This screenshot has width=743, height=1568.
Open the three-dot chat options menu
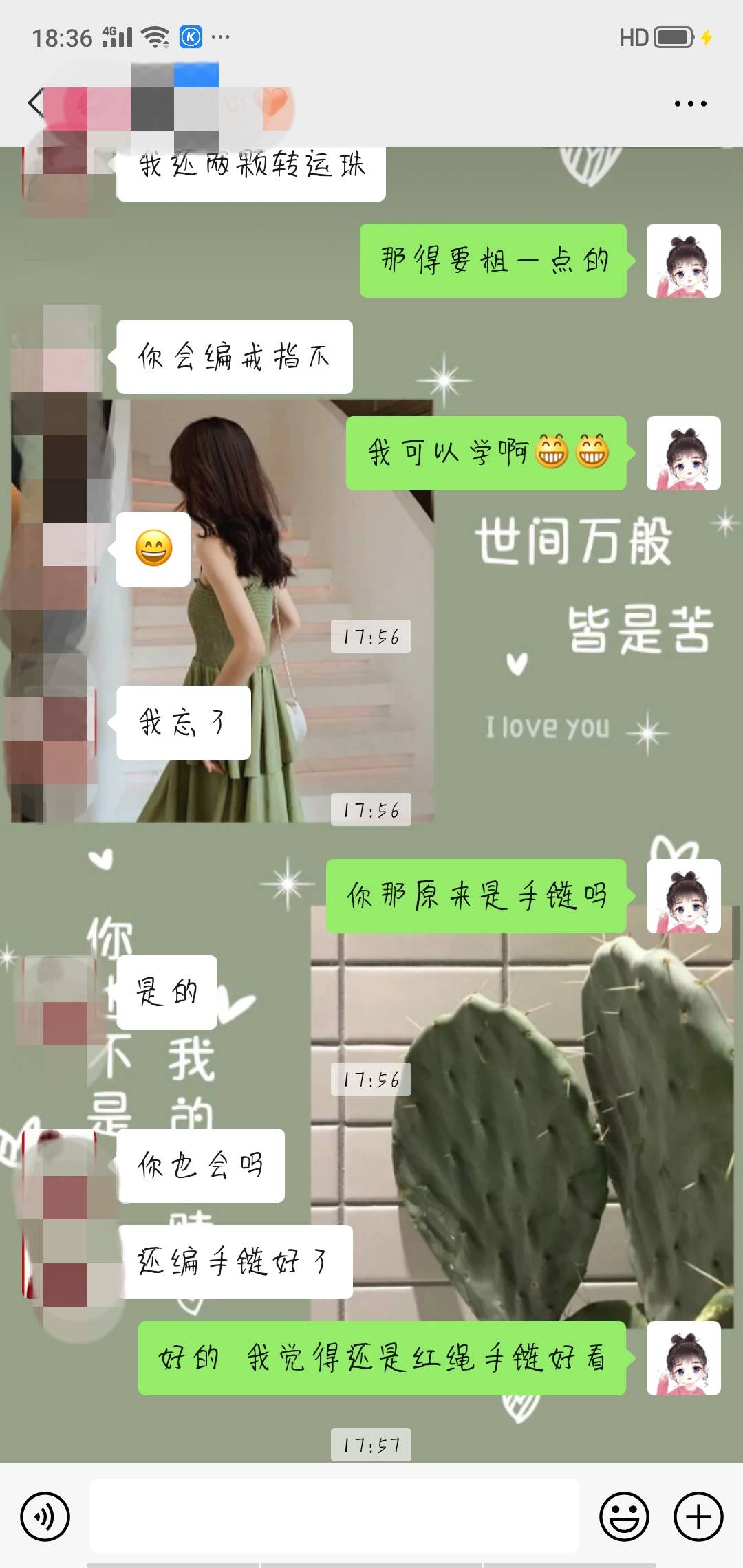pos(690,104)
